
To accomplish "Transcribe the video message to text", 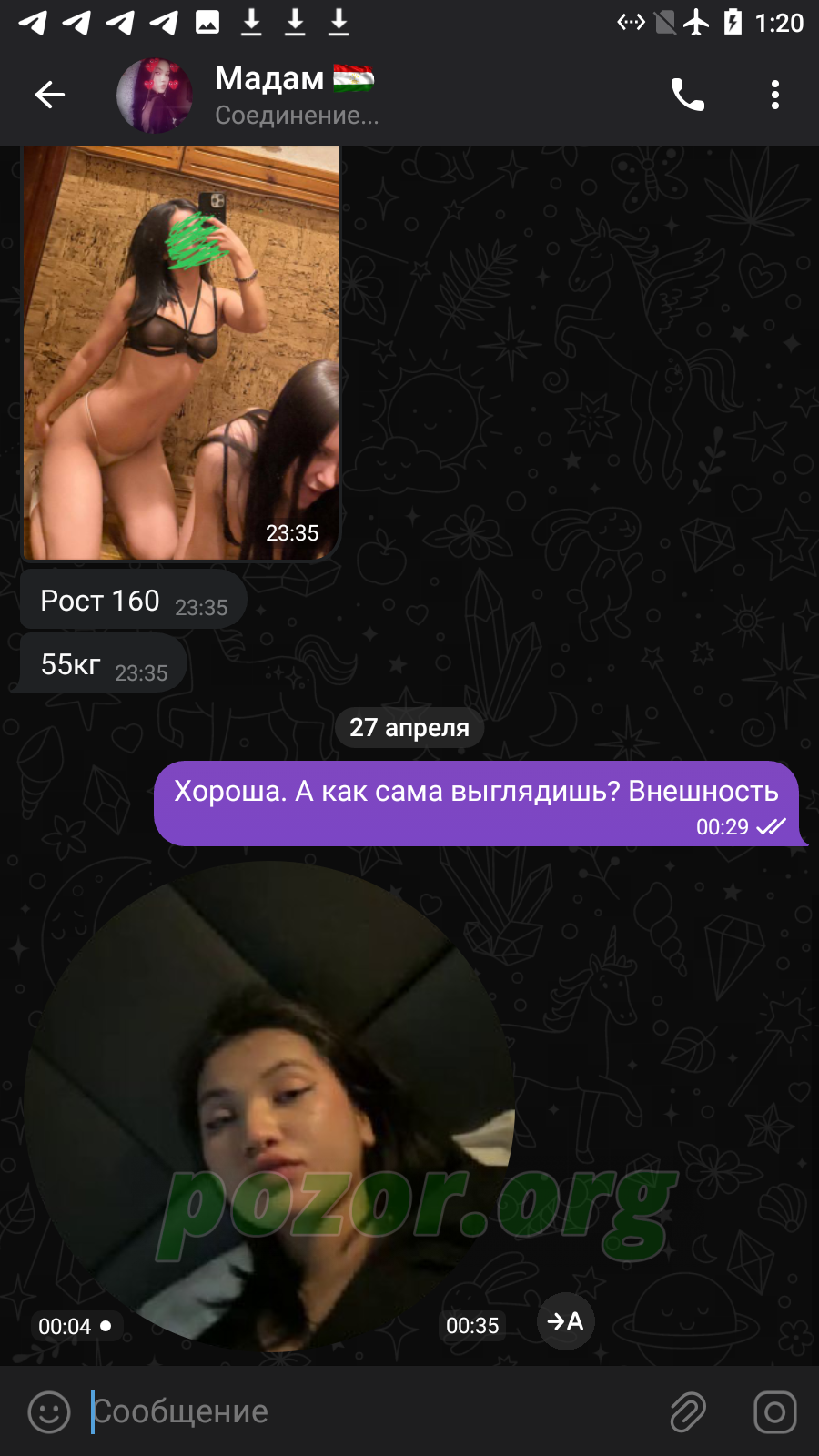I will pos(565,1321).
